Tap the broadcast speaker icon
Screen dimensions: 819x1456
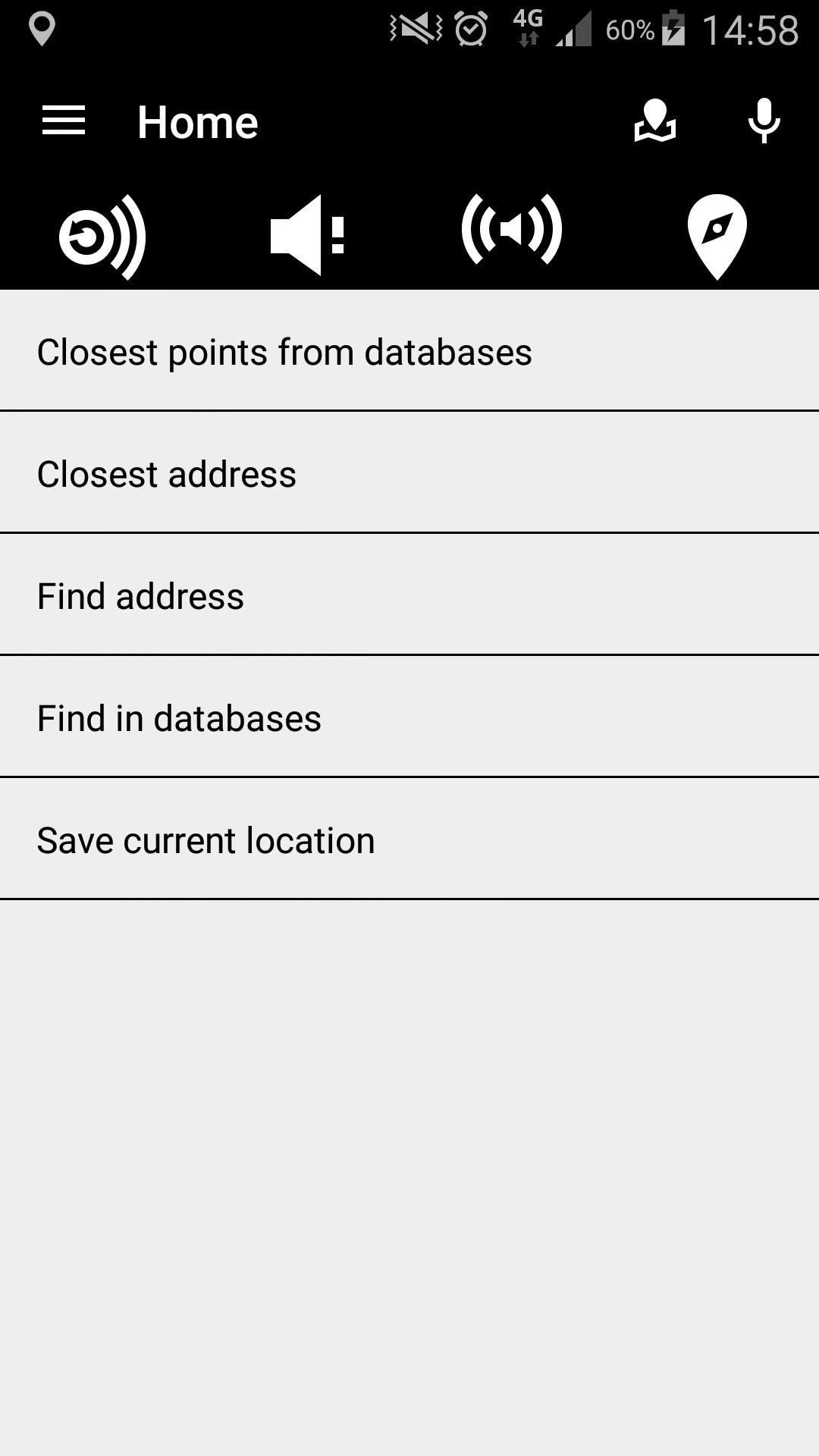pyautogui.click(x=512, y=230)
